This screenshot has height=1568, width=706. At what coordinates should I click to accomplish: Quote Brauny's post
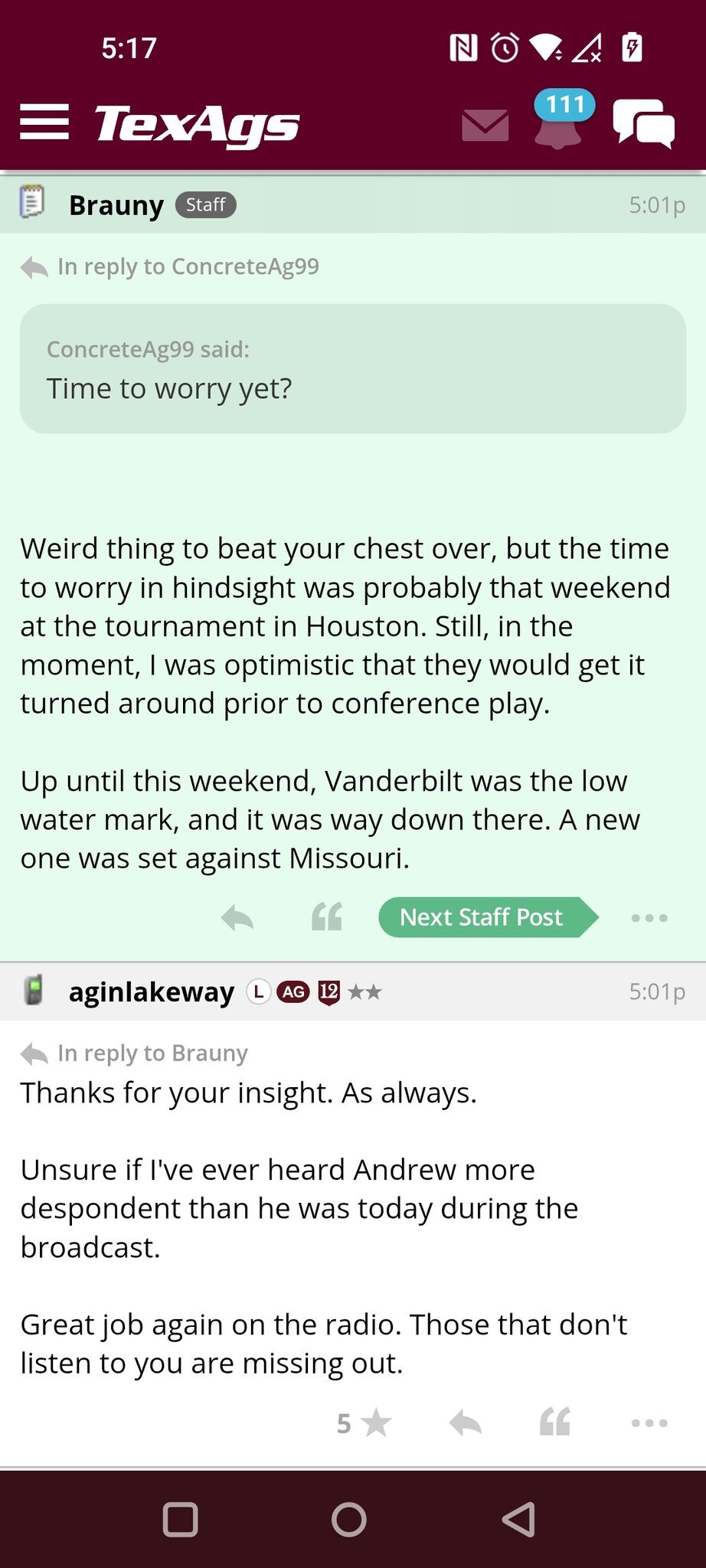point(327,917)
